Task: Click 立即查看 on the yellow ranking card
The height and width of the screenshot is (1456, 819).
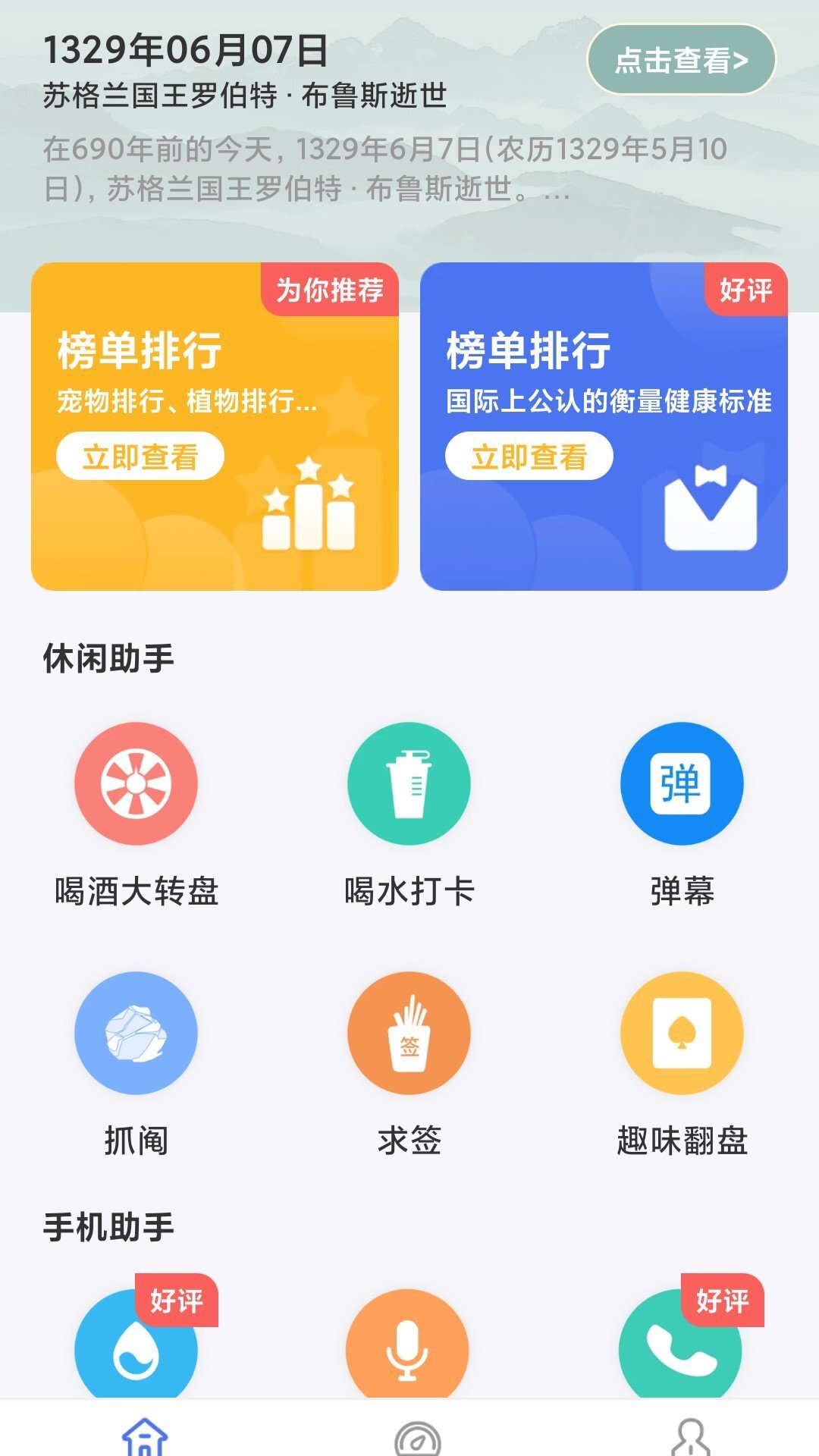Action: click(x=141, y=457)
